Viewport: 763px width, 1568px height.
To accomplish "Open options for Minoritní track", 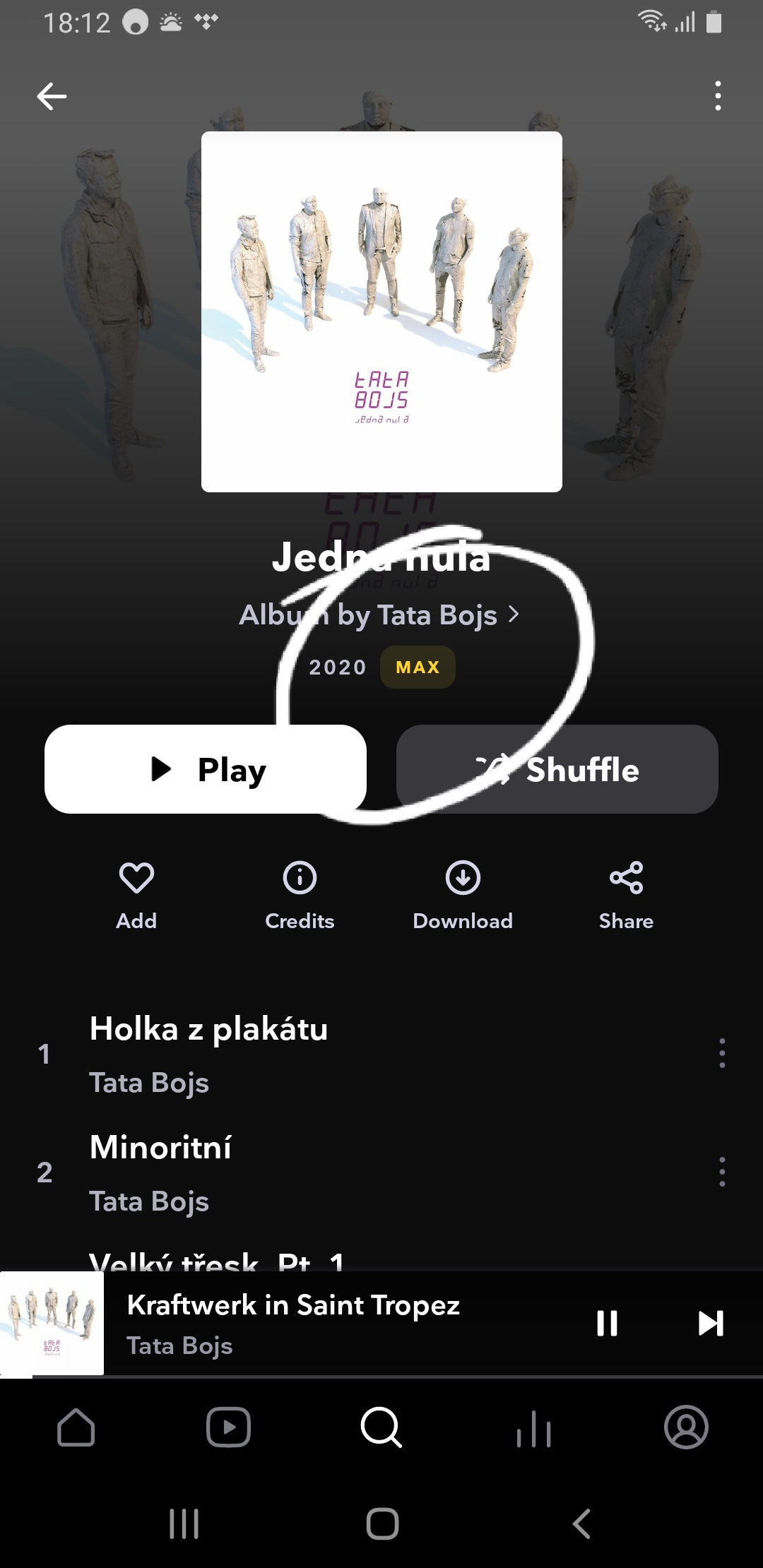I will click(x=721, y=1172).
